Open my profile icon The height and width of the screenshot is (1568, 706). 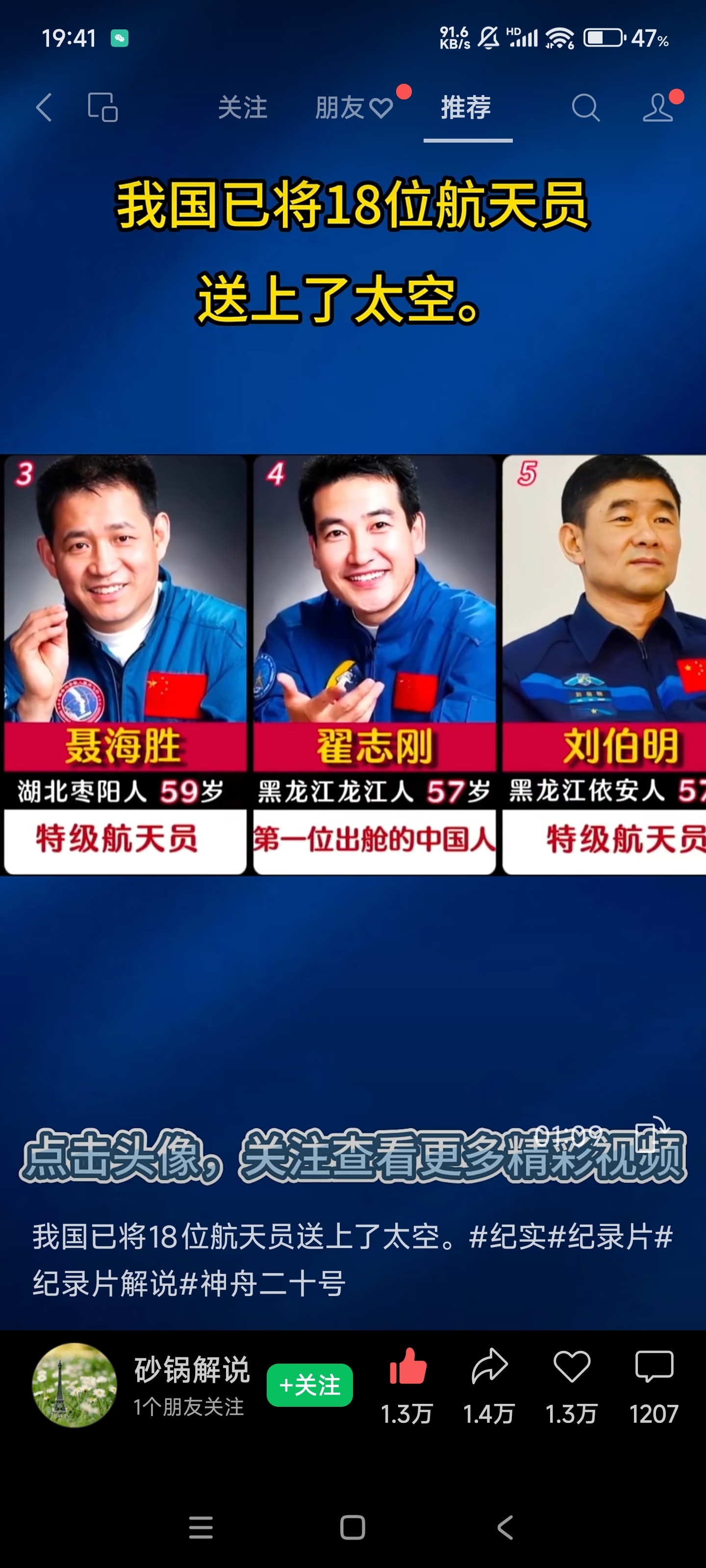click(658, 108)
